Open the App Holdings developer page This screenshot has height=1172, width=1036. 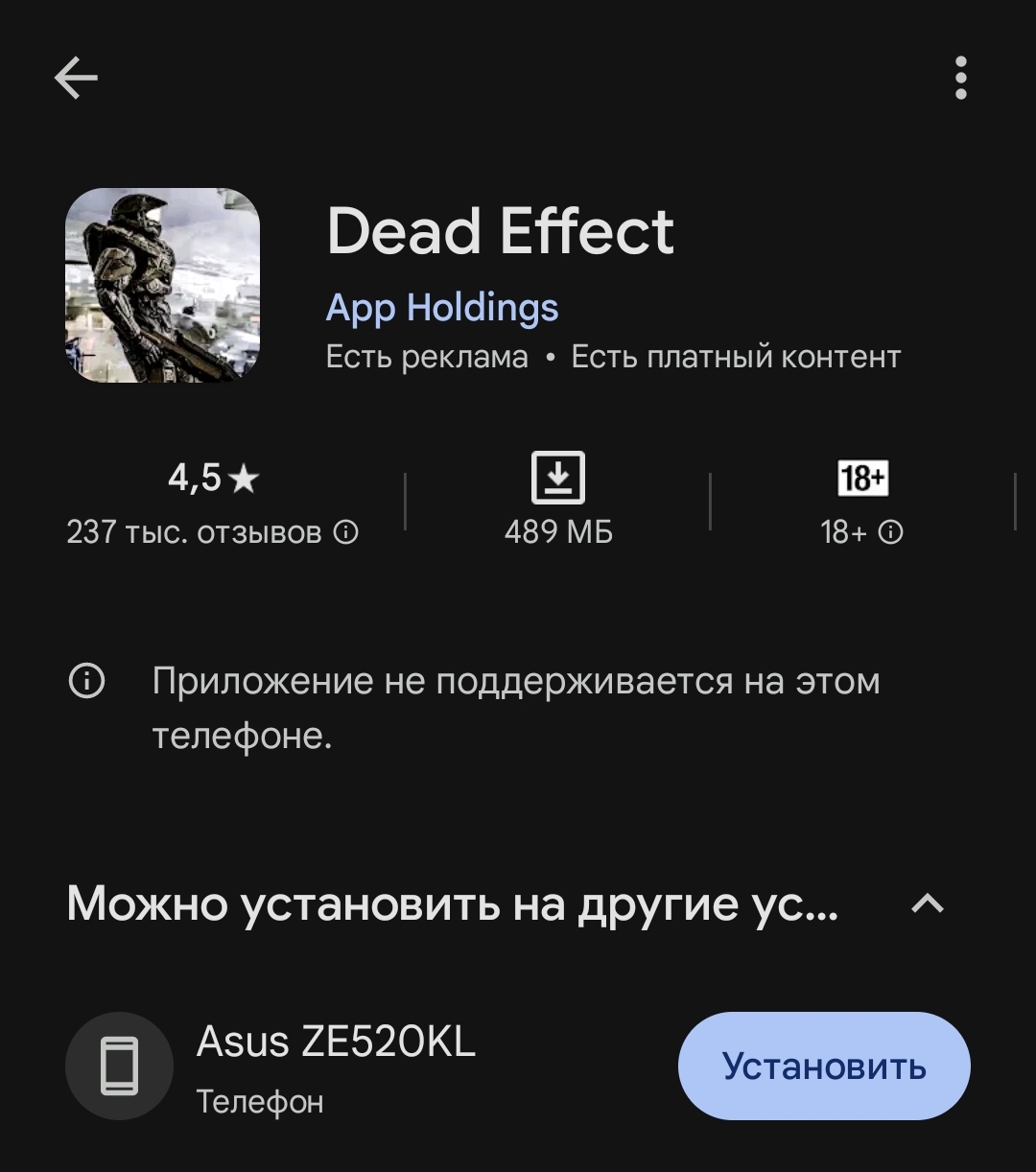[441, 308]
